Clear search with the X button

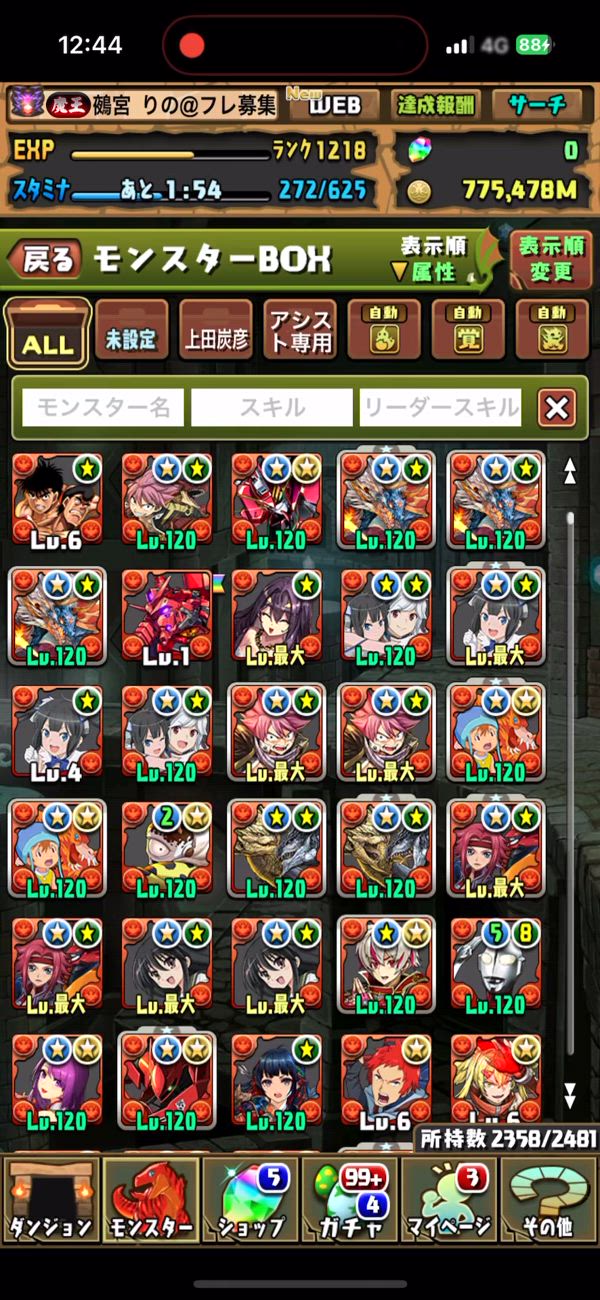556,407
